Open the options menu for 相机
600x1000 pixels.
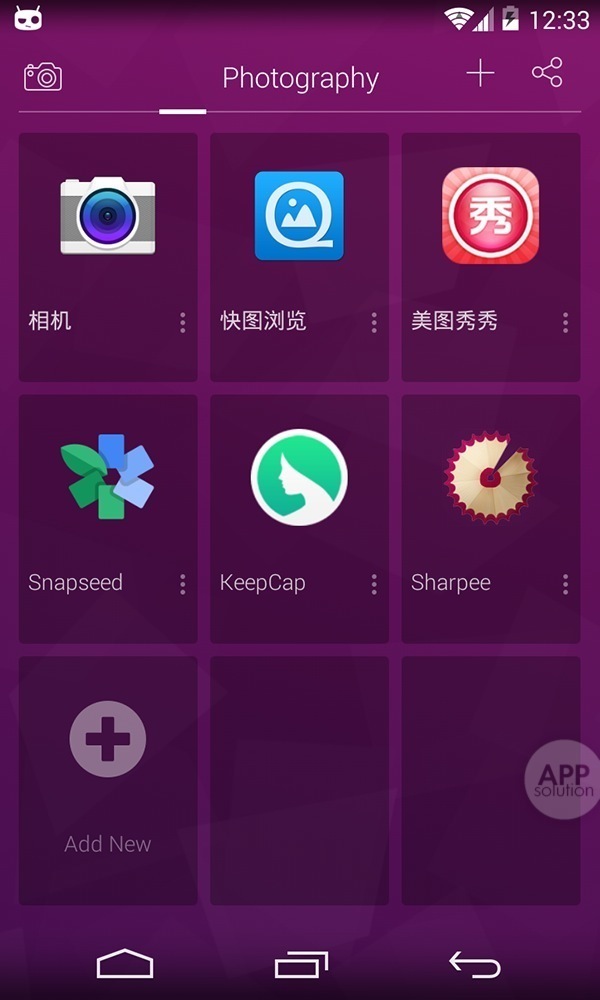(182, 322)
